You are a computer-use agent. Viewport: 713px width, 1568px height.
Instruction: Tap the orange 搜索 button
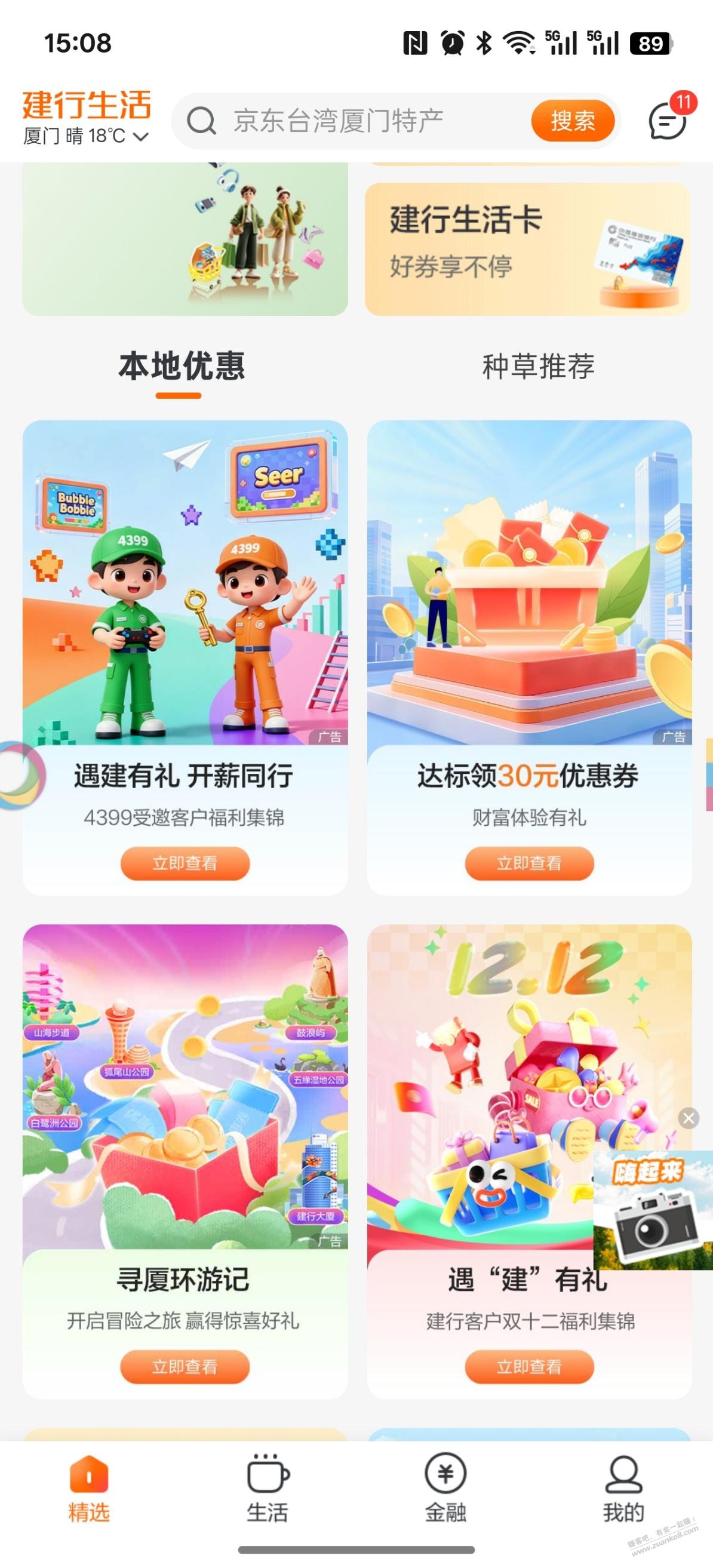tap(572, 121)
